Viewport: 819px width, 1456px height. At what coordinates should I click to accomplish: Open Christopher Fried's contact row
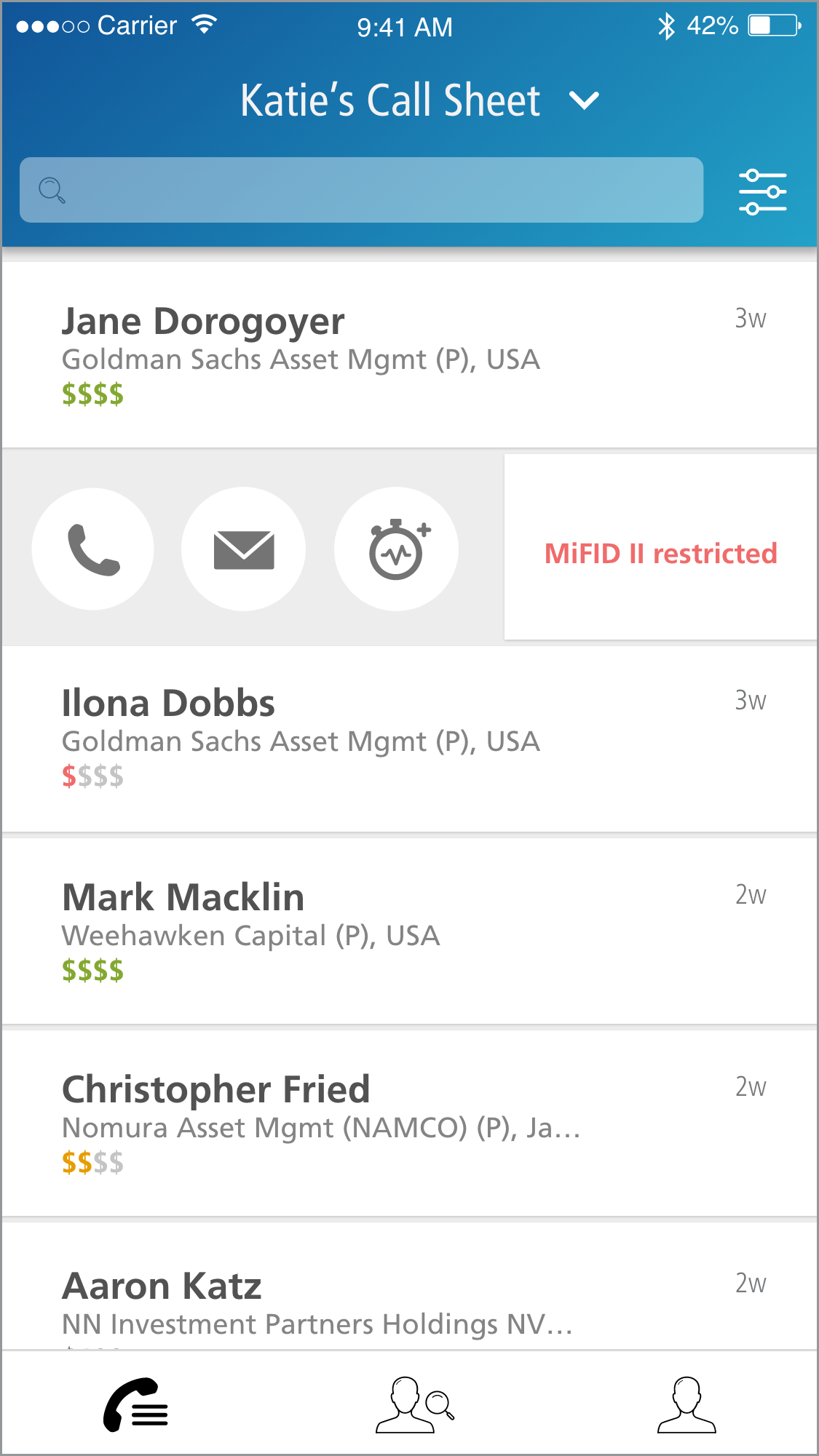(408, 1123)
